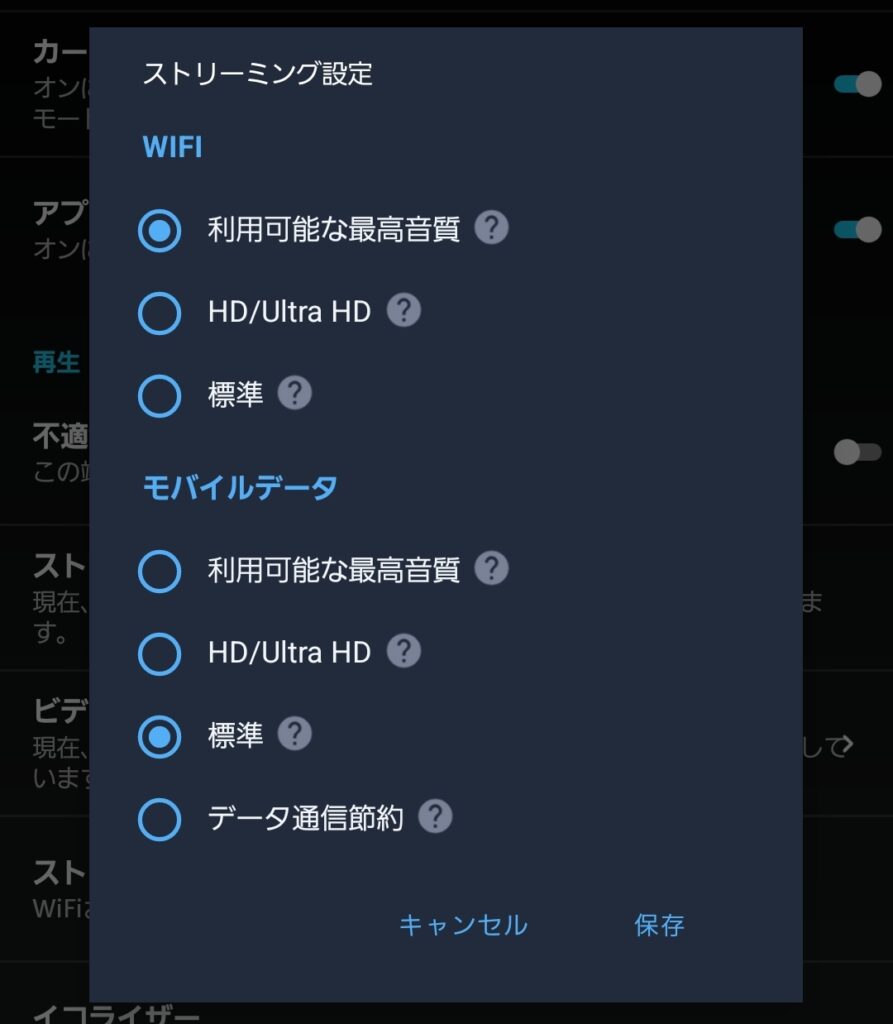Image resolution: width=893 pixels, height=1024 pixels.
Task: Select 利用可能な最高音質 under WIFI
Action: click(x=159, y=231)
